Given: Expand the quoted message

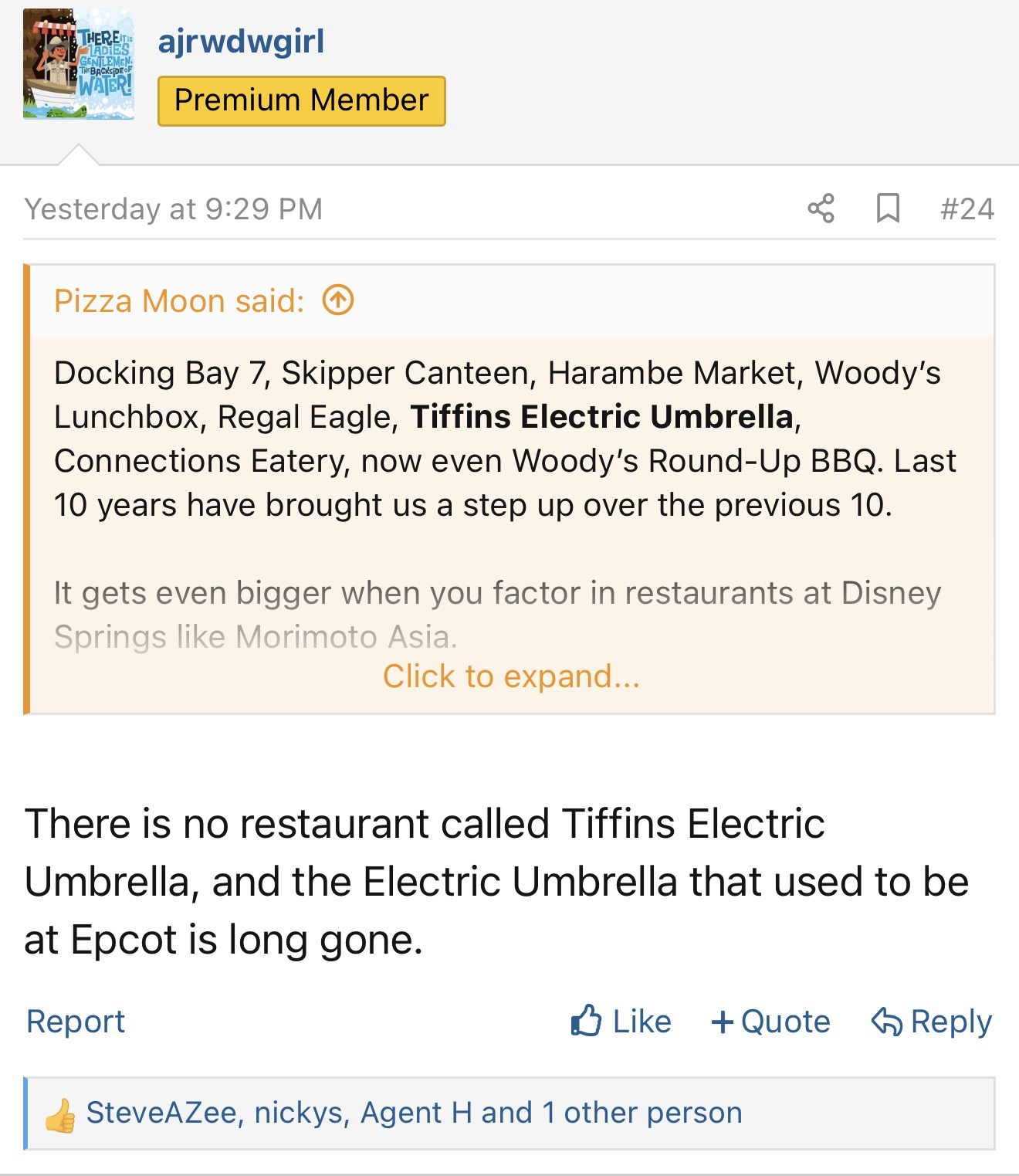Looking at the screenshot, I should coord(511,676).
